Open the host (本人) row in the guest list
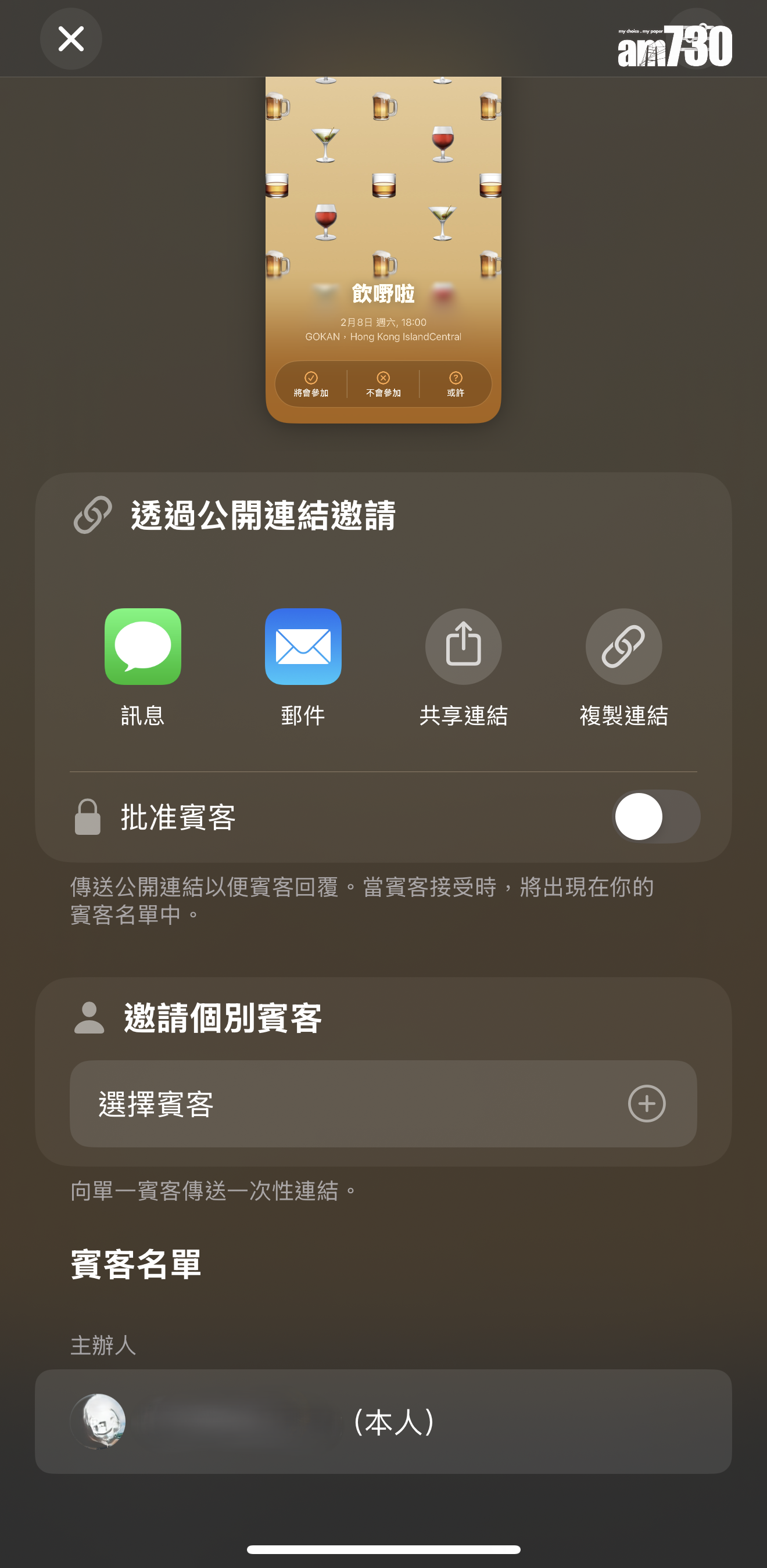 (383, 1421)
